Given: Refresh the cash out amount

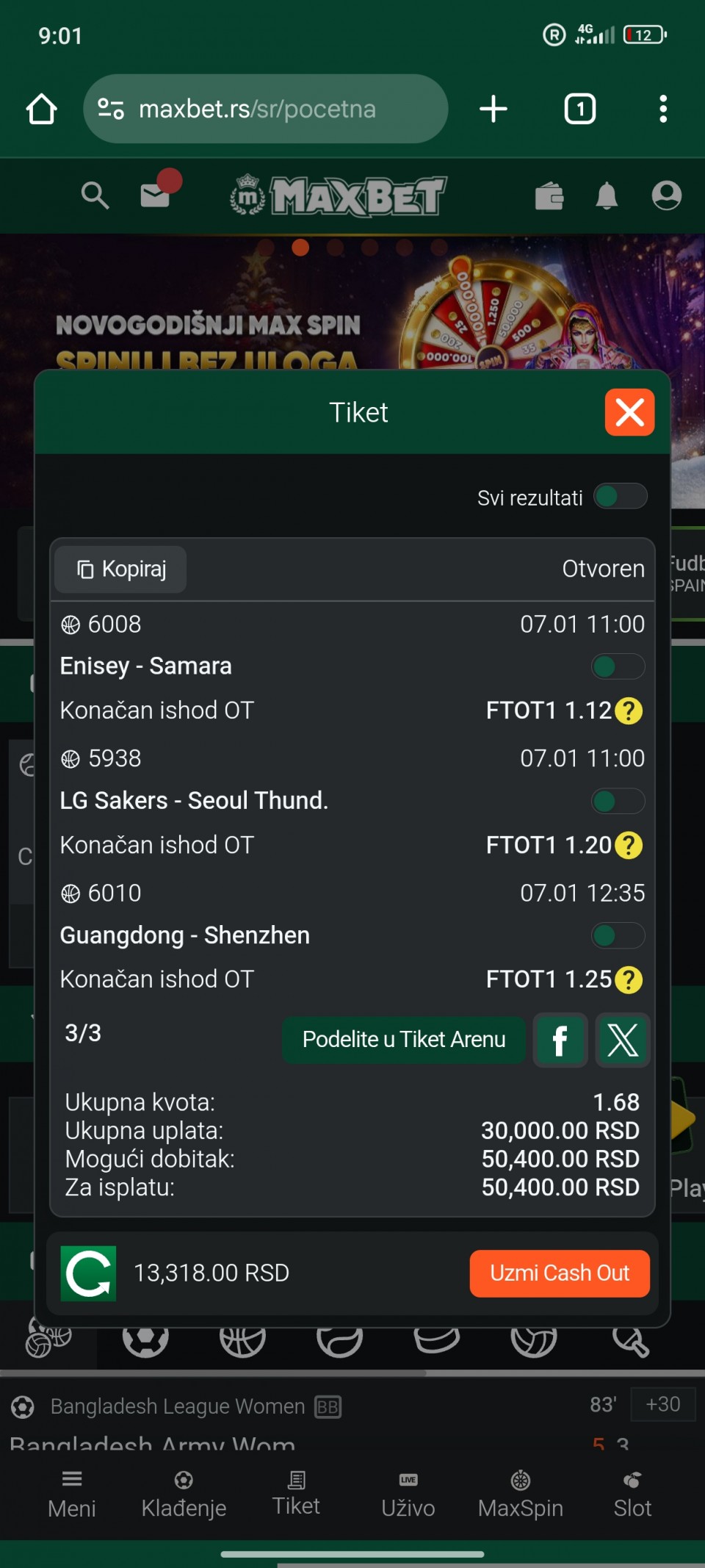Looking at the screenshot, I should (x=88, y=1273).
